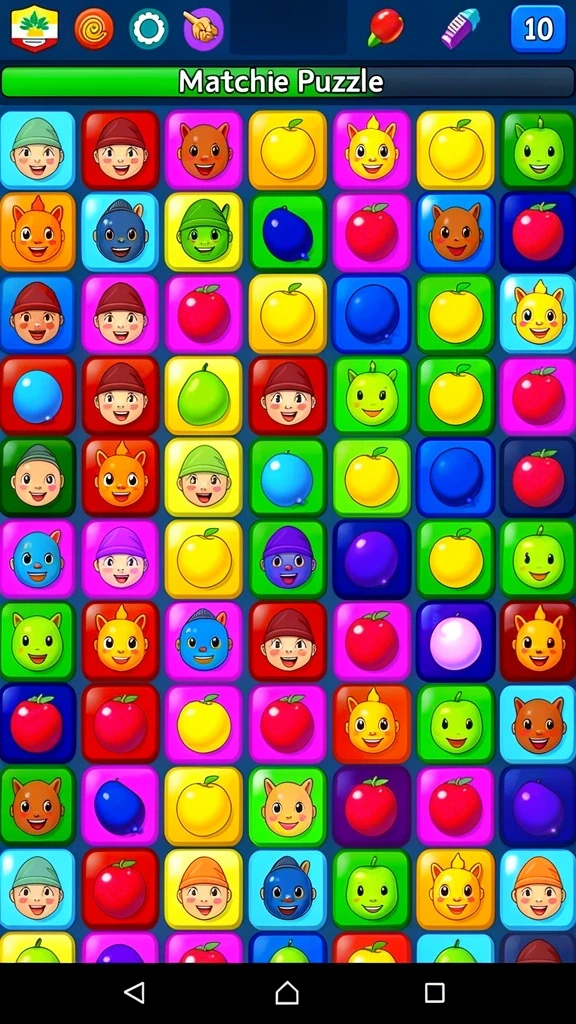The width and height of the screenshot is (576, 1024).
Task: Go back with the system back button
Action: pos(135,993)
